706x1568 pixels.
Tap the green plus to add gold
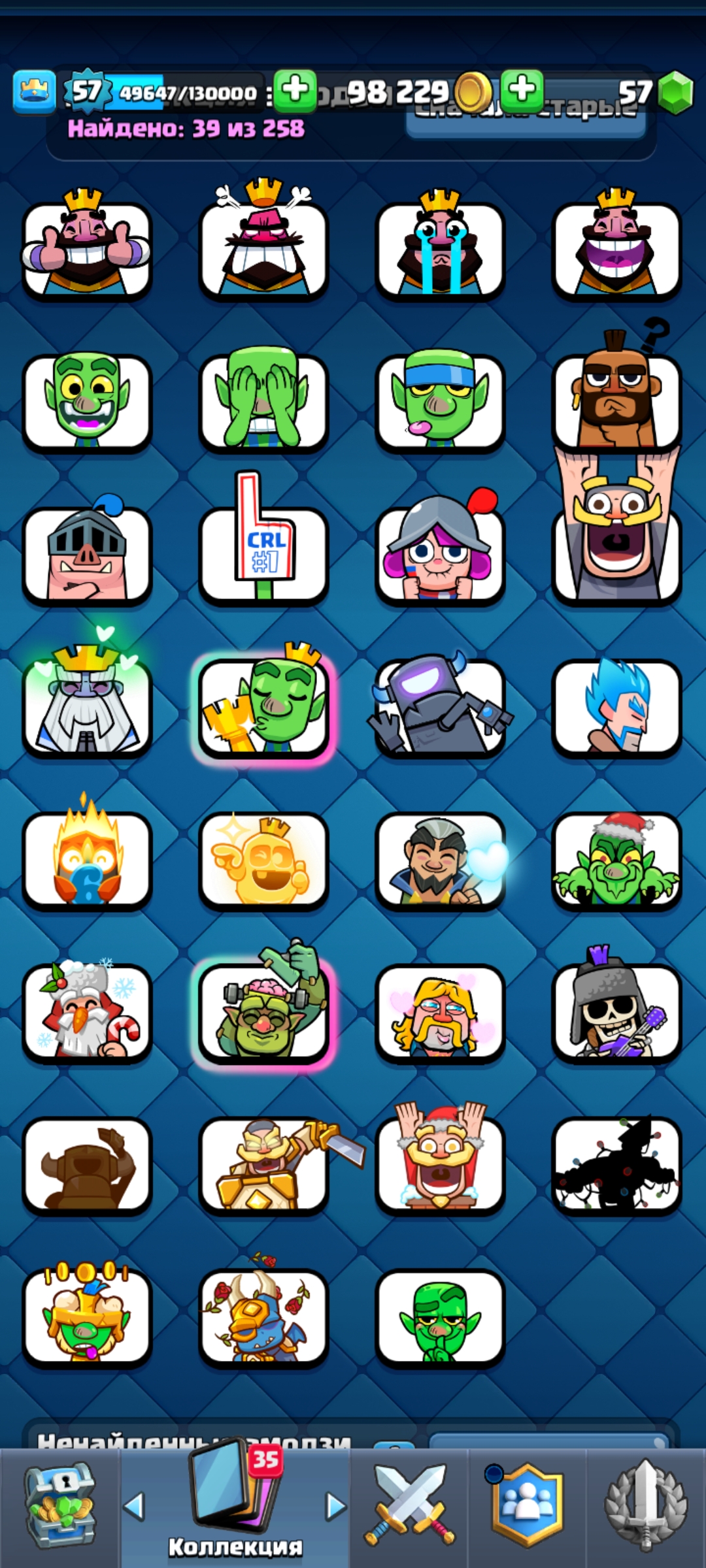pyautogui.click(x=295, y=90)
